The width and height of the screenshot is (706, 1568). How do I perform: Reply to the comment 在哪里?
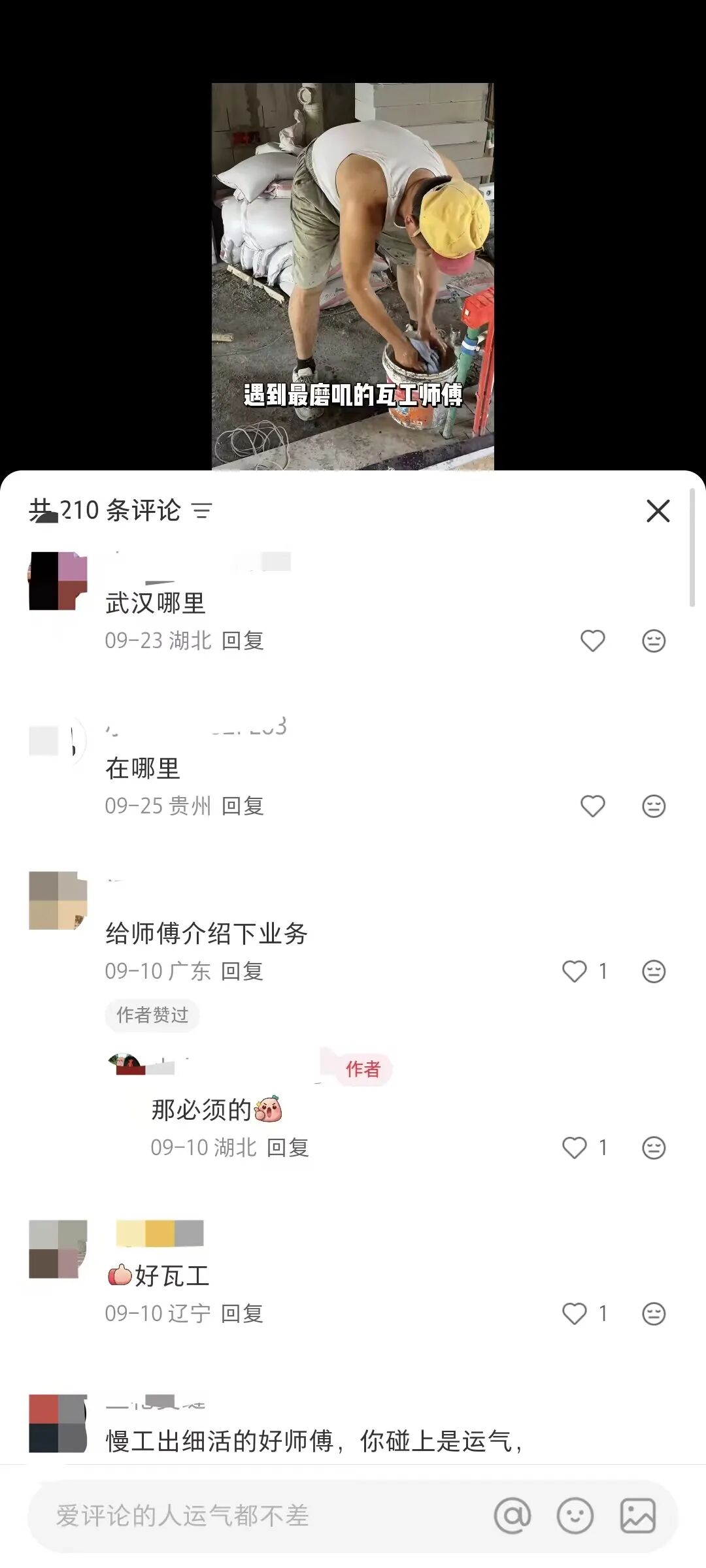(243, 806)
